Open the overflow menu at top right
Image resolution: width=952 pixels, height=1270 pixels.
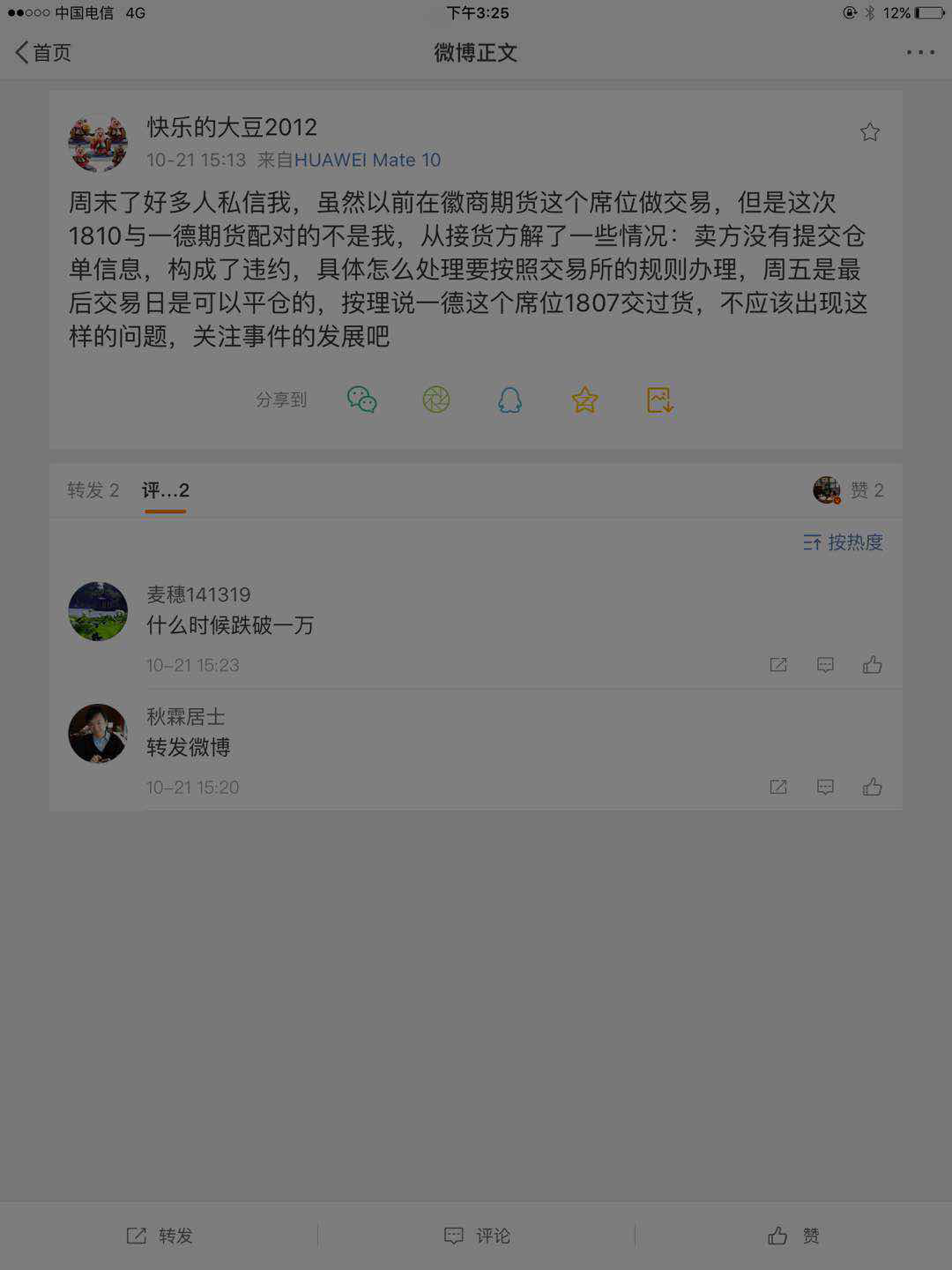tap(919, 53)
